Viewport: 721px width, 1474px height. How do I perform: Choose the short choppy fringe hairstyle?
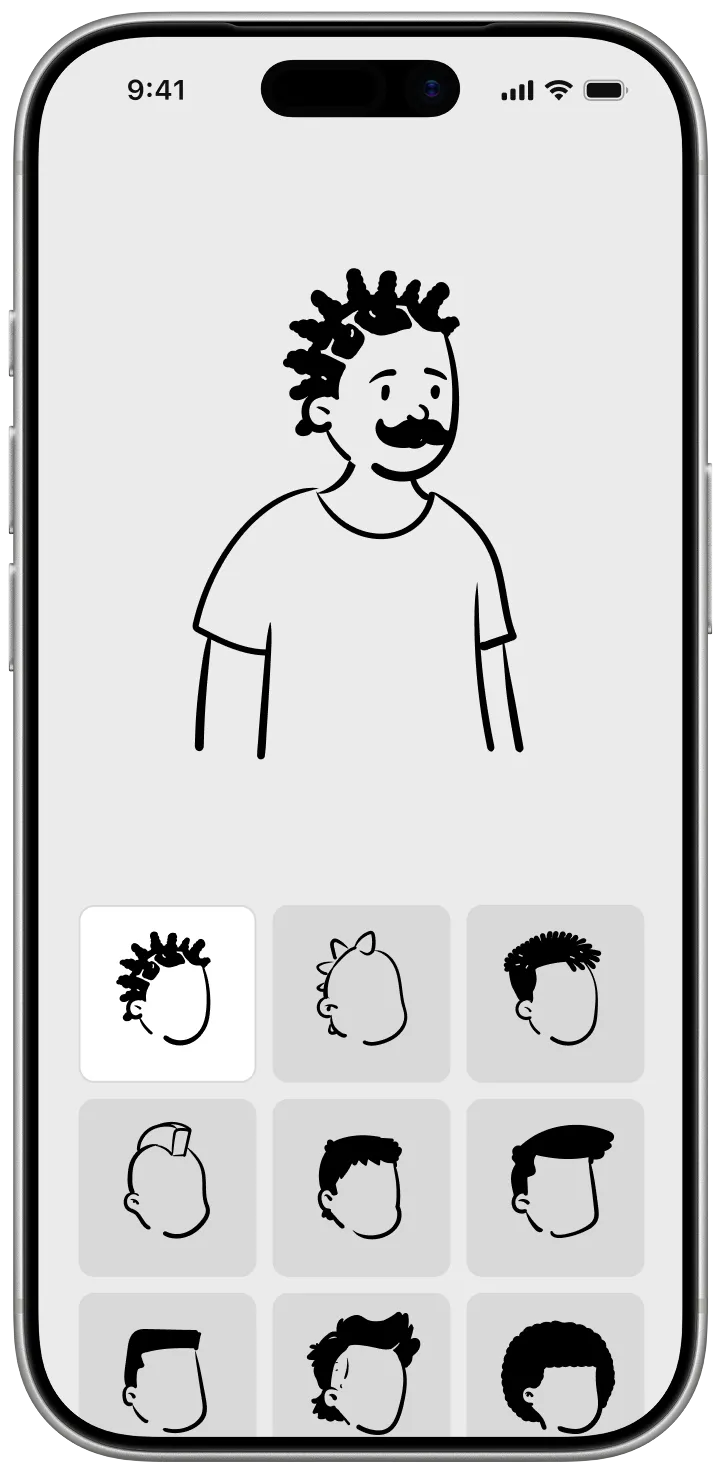(361, 1187)
